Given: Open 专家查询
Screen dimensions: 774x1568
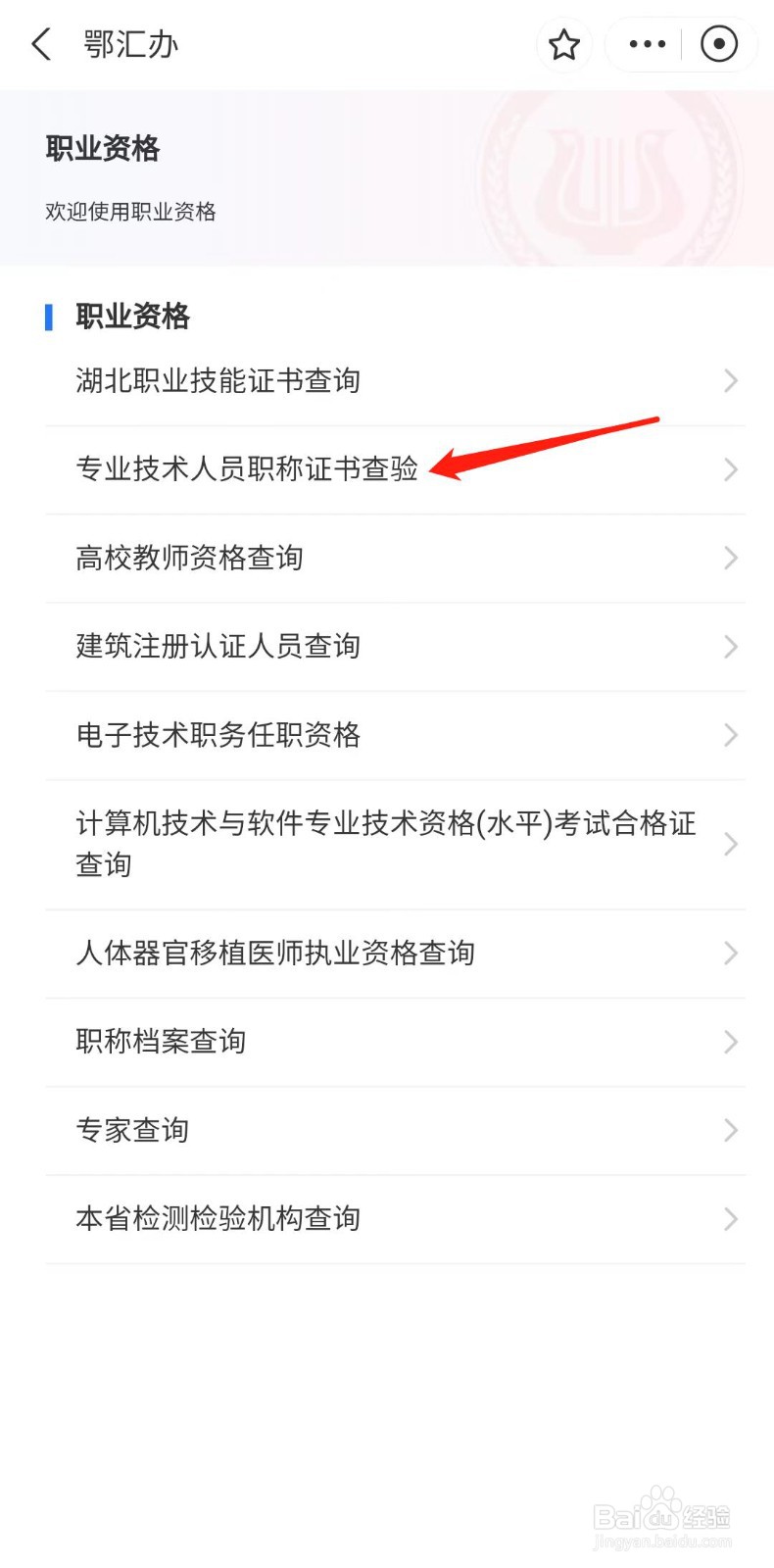Looking at the screenshot, I should coord(131,1130).
